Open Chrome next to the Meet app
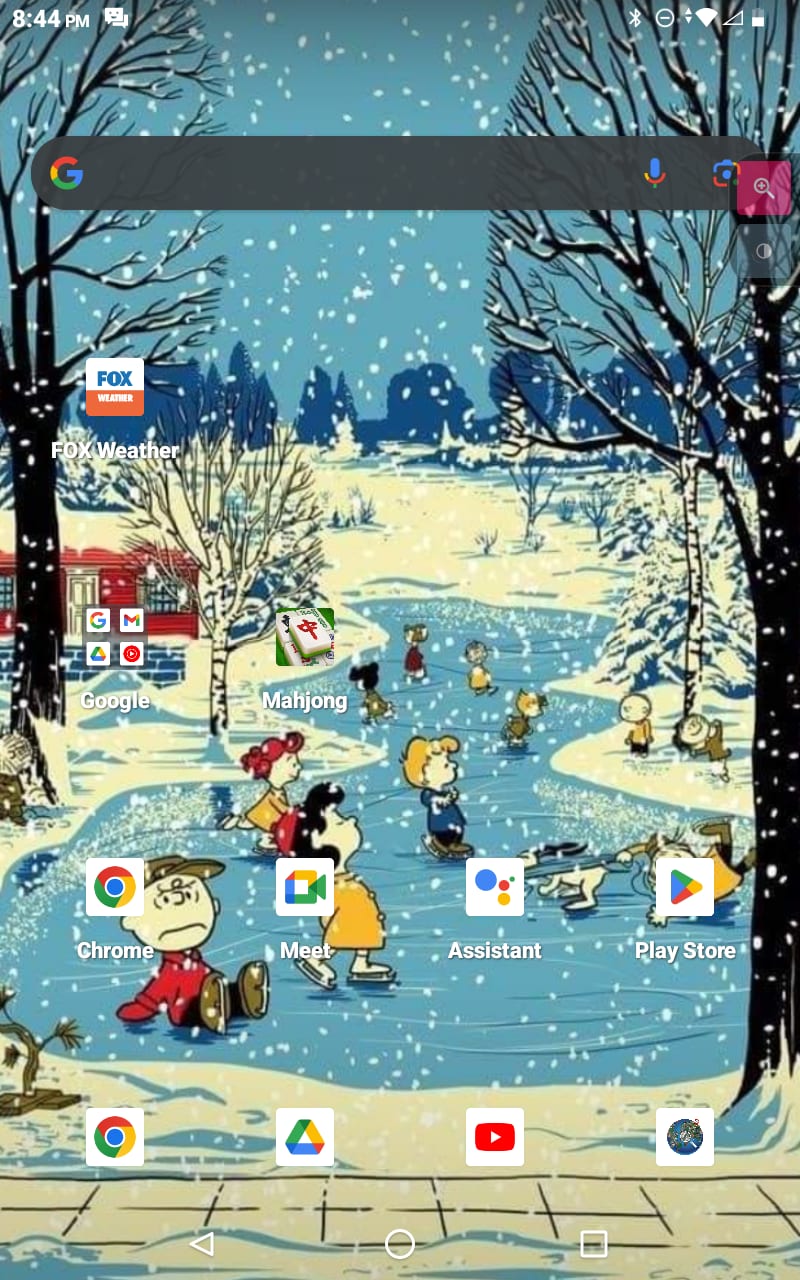800x1280 pixels. [115, 887]
